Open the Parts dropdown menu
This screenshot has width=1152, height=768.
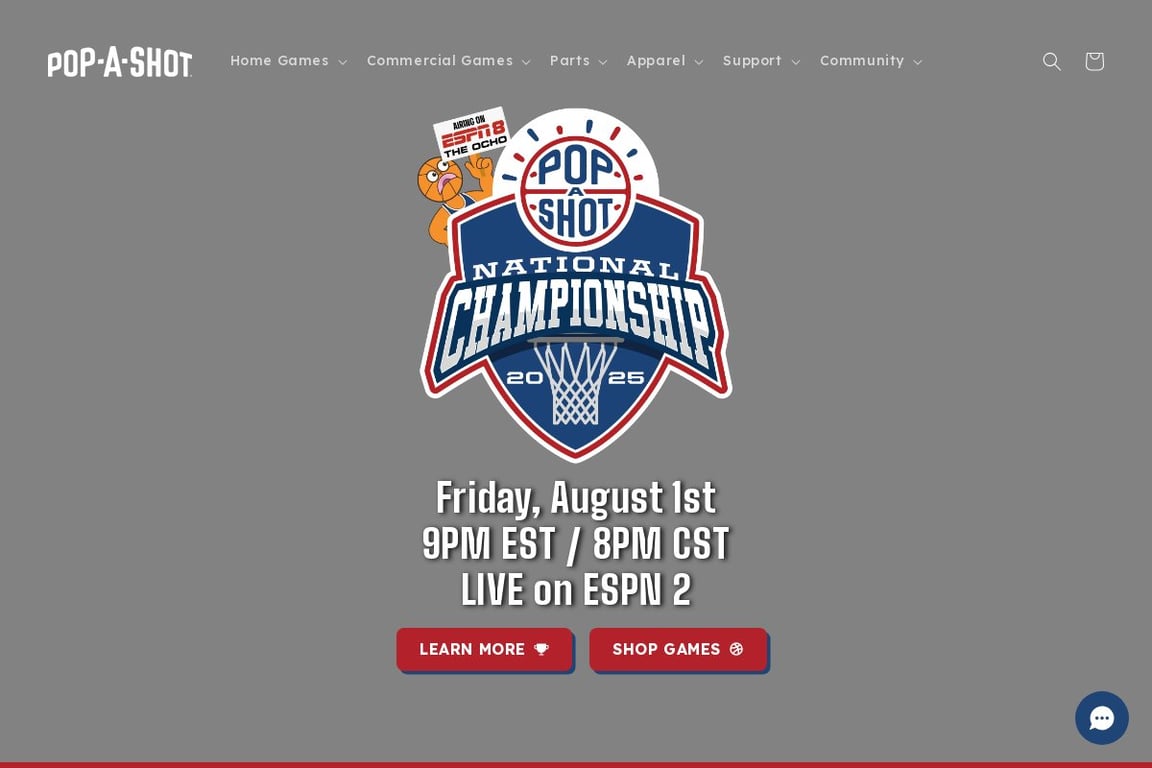point(578,61)
